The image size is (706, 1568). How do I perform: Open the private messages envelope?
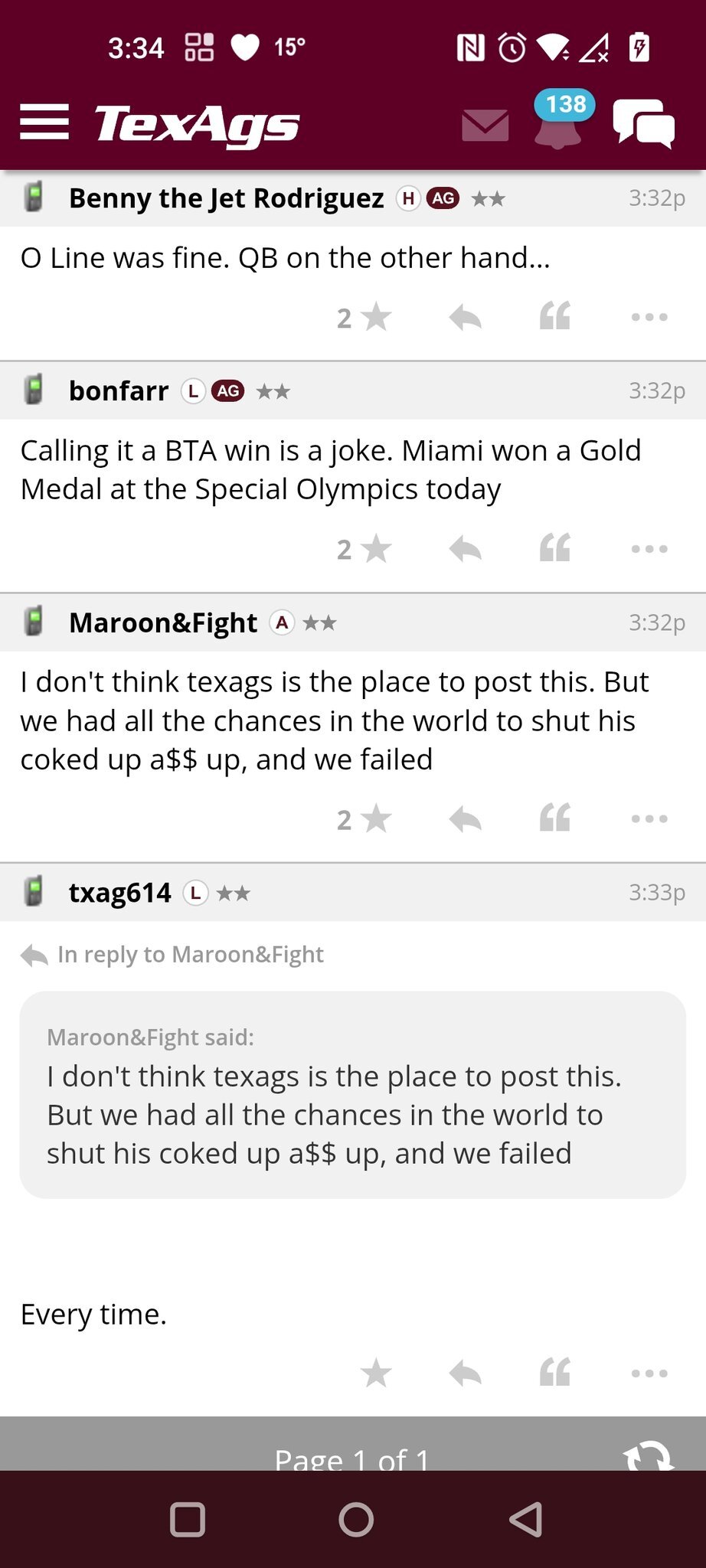[485, 125]
